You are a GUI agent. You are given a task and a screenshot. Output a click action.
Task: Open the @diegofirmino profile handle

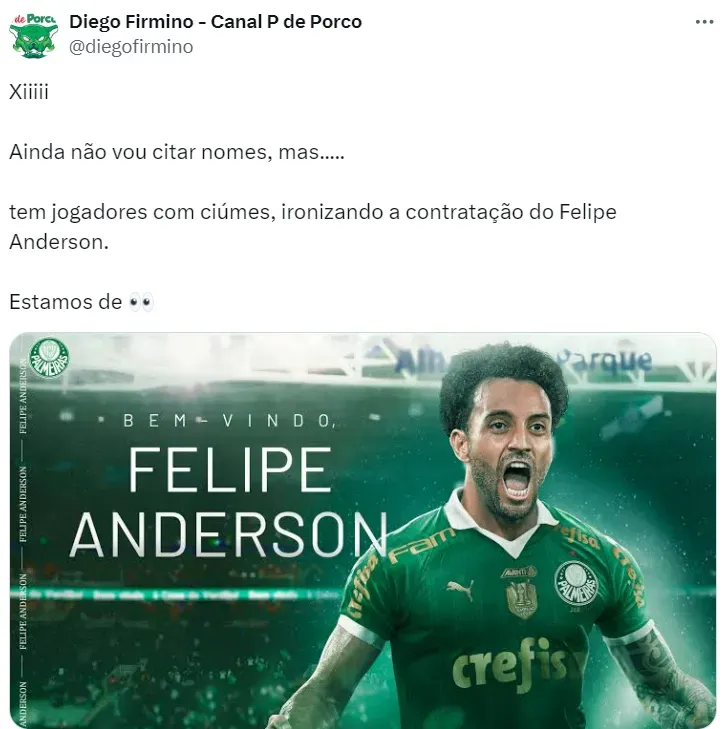tap(130, 47)
